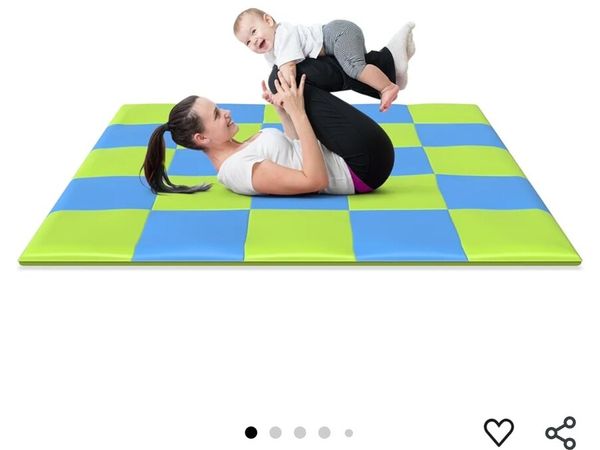Add this play mat to the wishlist
This screenshot has height=450, width=600.
point(498,432)
